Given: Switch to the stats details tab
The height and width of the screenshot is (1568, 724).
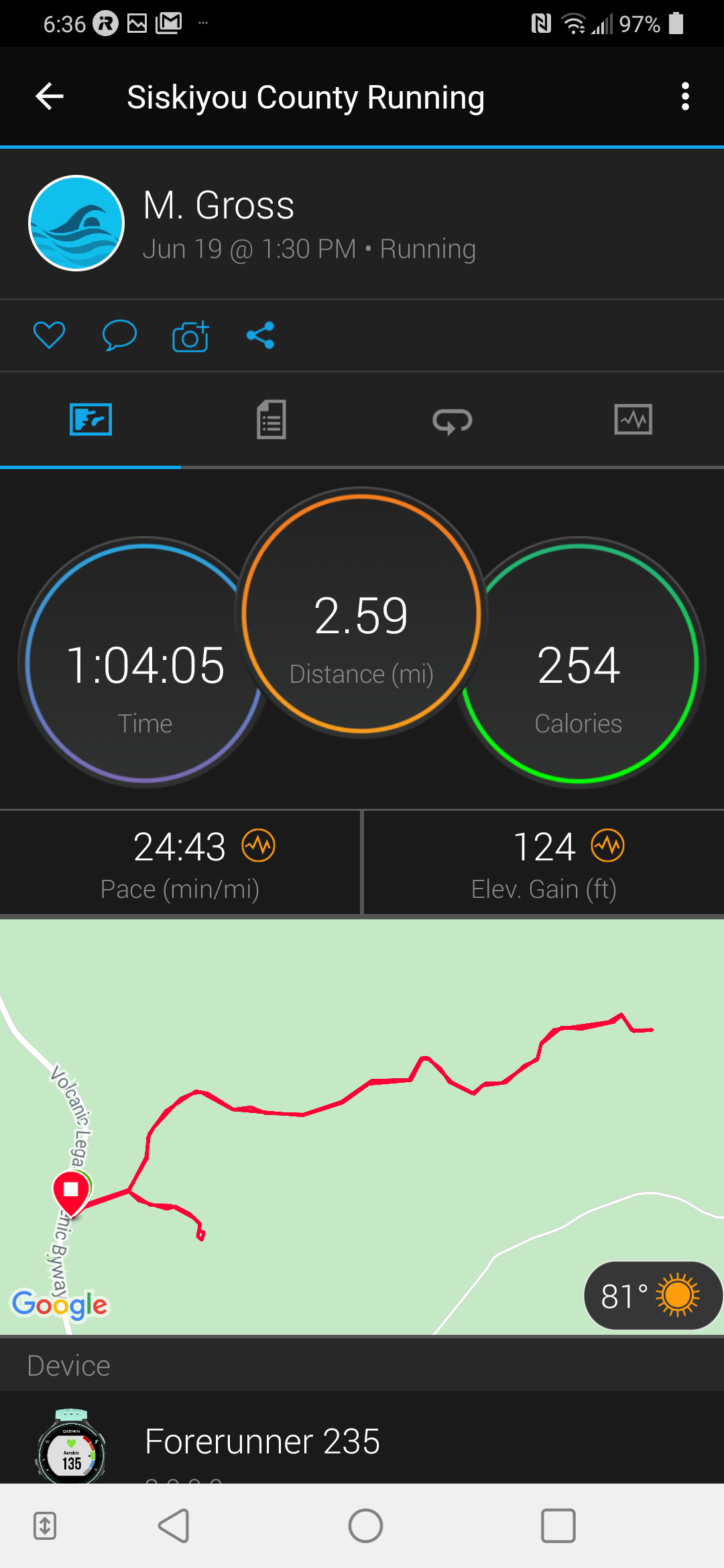Looking at the screenshot, I should click(271, 420).
